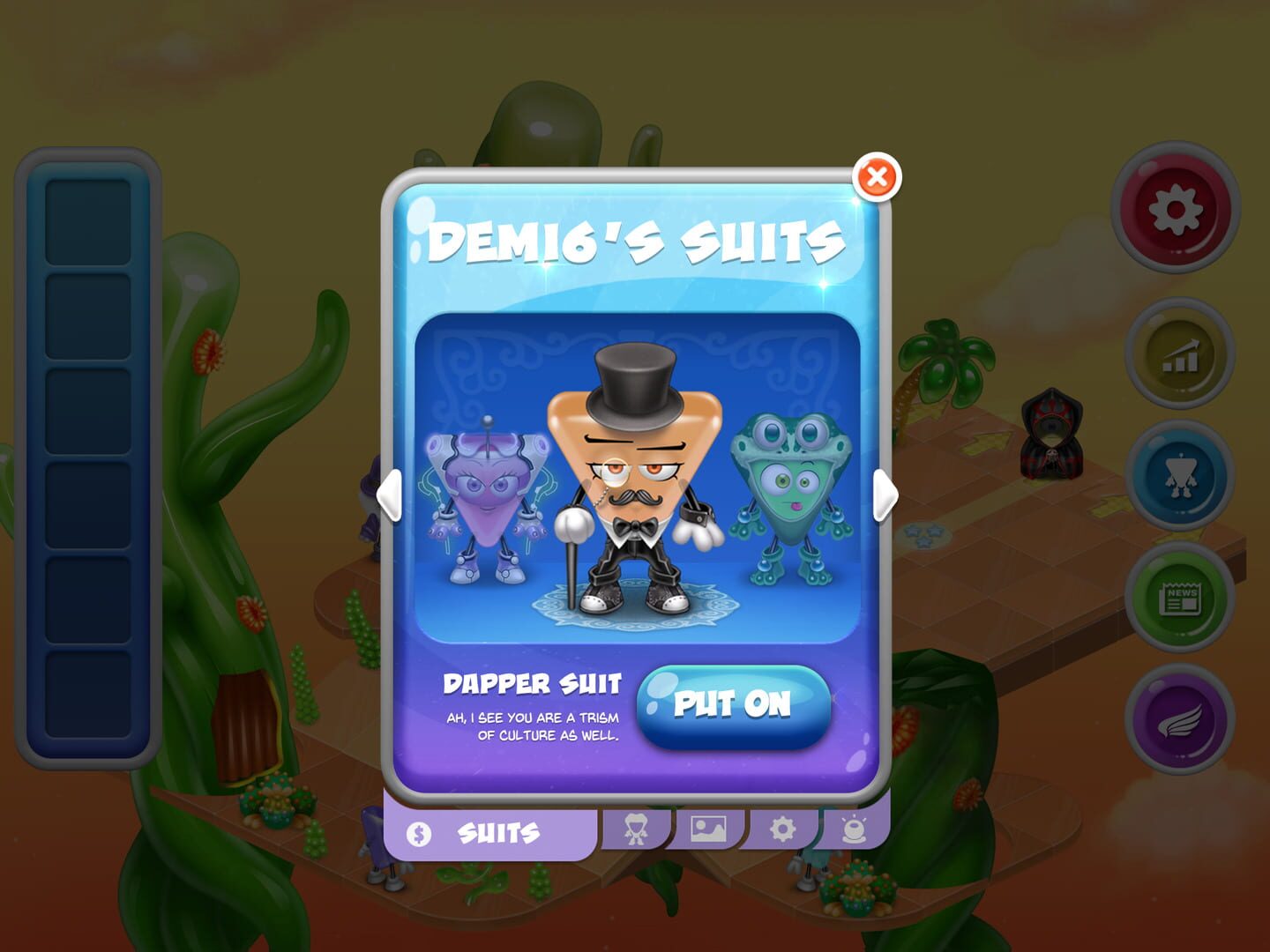Open the blue character button
This screenshot has height=952, width=1270.
coord(1179,476)
